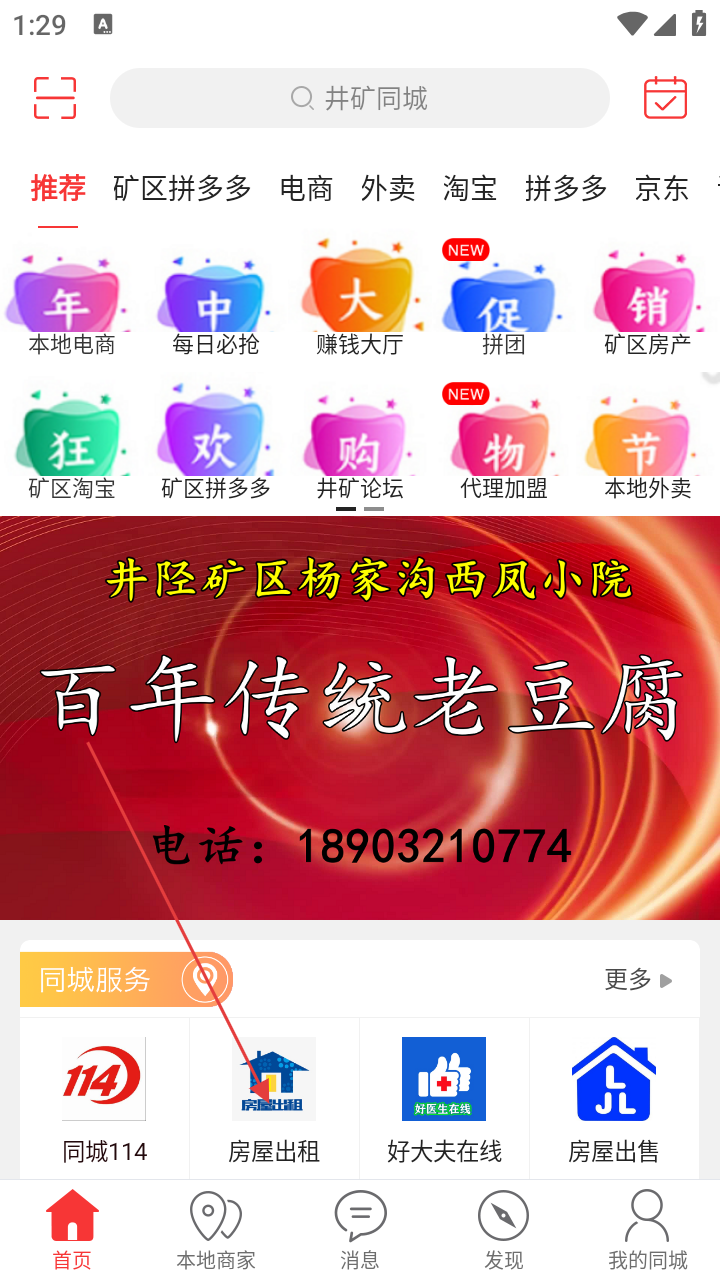Open the 老豆腐 advertisement banner
The image size is (720, 1280).
(360, 717)
